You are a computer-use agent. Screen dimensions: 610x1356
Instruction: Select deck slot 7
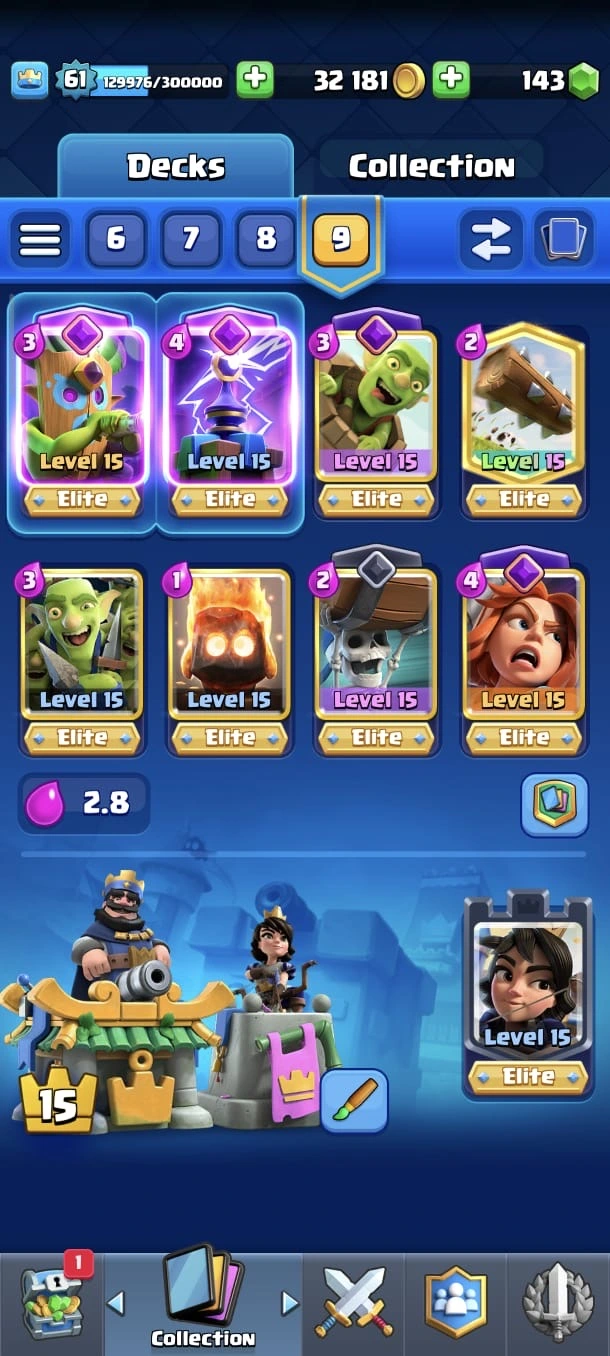click(x=190, y=239)
